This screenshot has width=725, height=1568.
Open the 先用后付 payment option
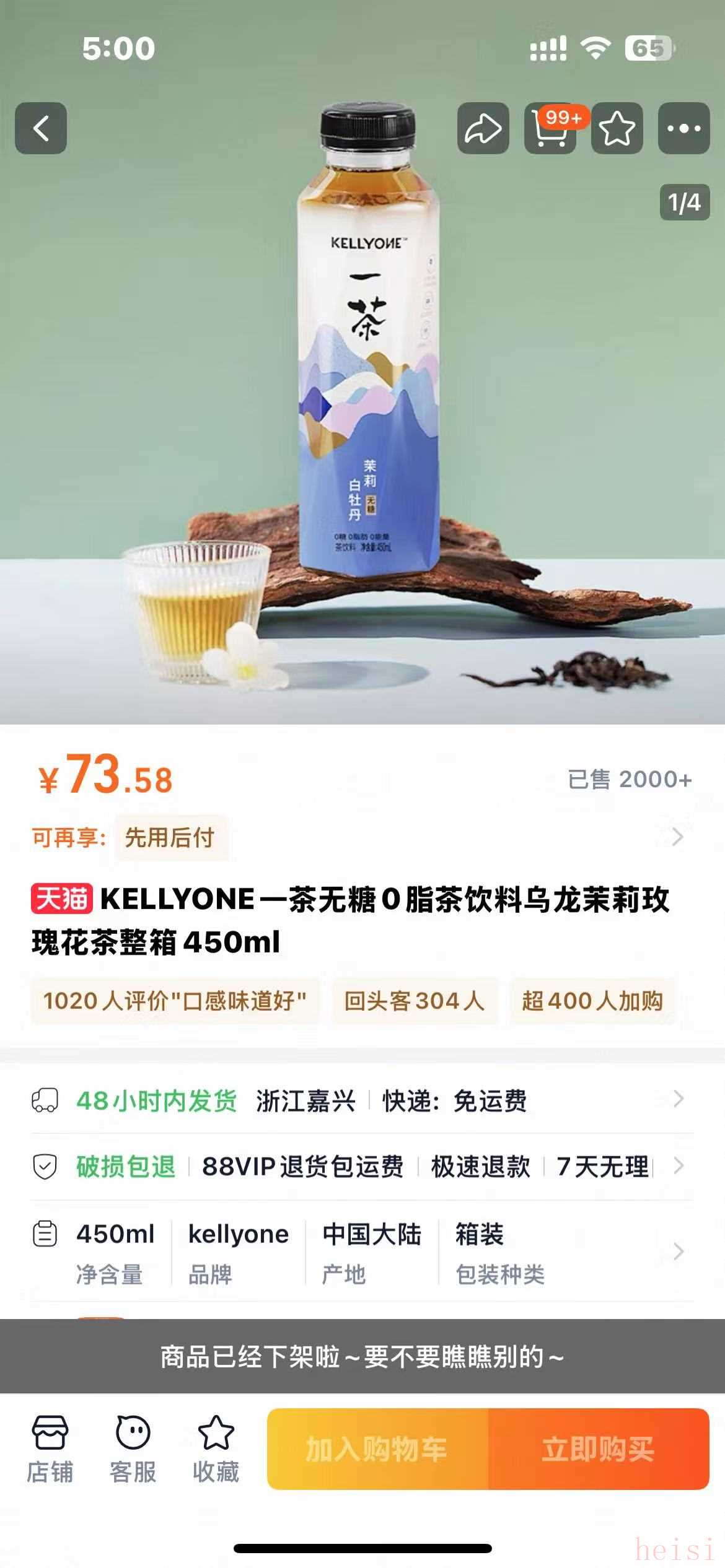tap(170, 837)
